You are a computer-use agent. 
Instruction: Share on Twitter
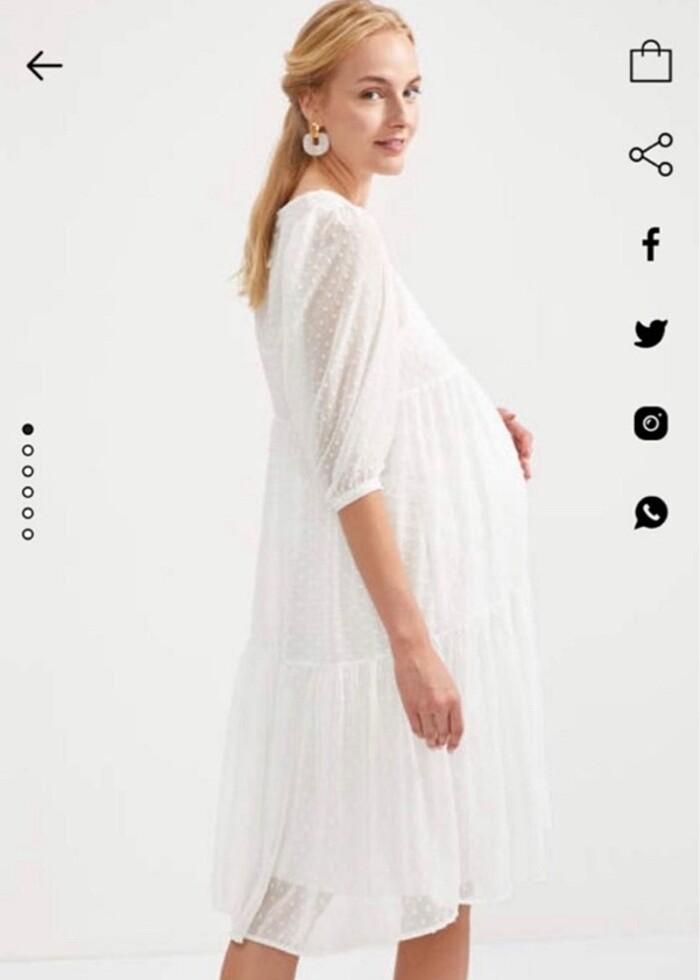pyautogui.click(x=650, y=334)
